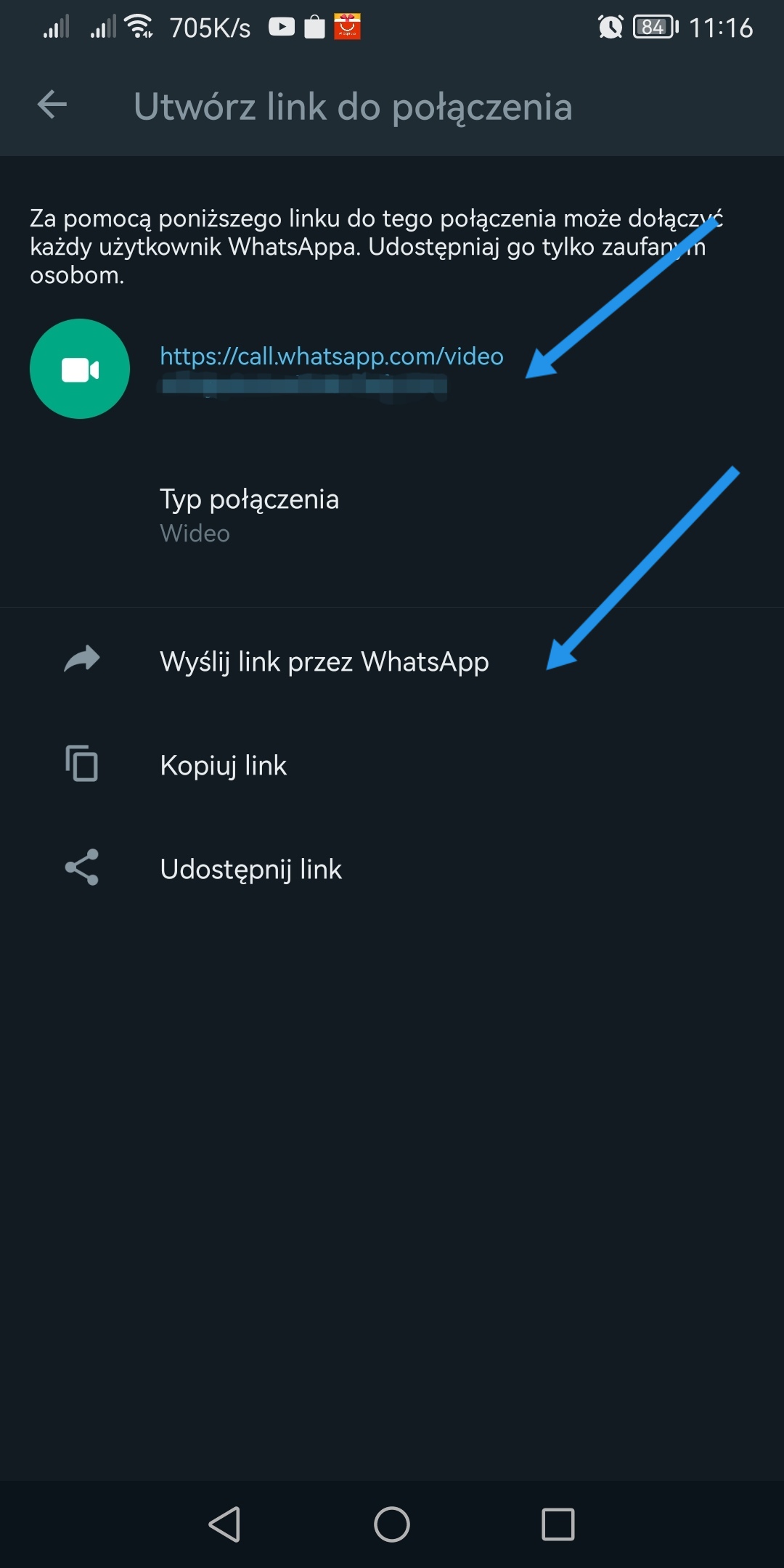Select Wyślij link przez WhatsApp

pos(324,661)
